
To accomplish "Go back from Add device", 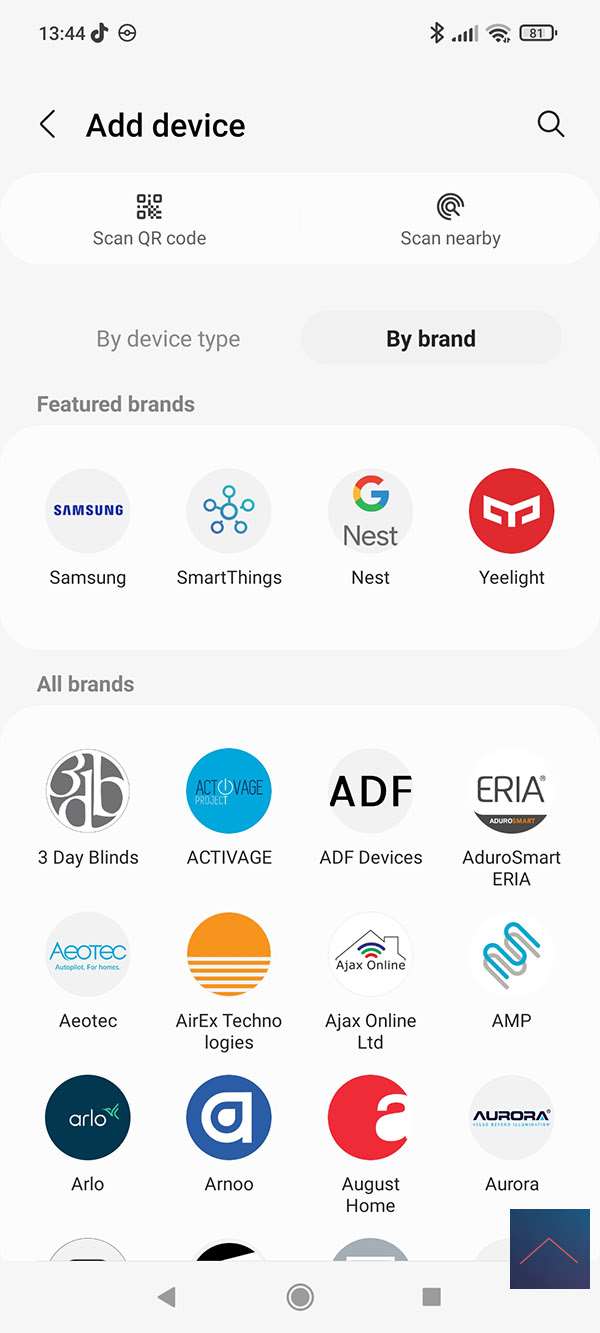I will (47, 125).
